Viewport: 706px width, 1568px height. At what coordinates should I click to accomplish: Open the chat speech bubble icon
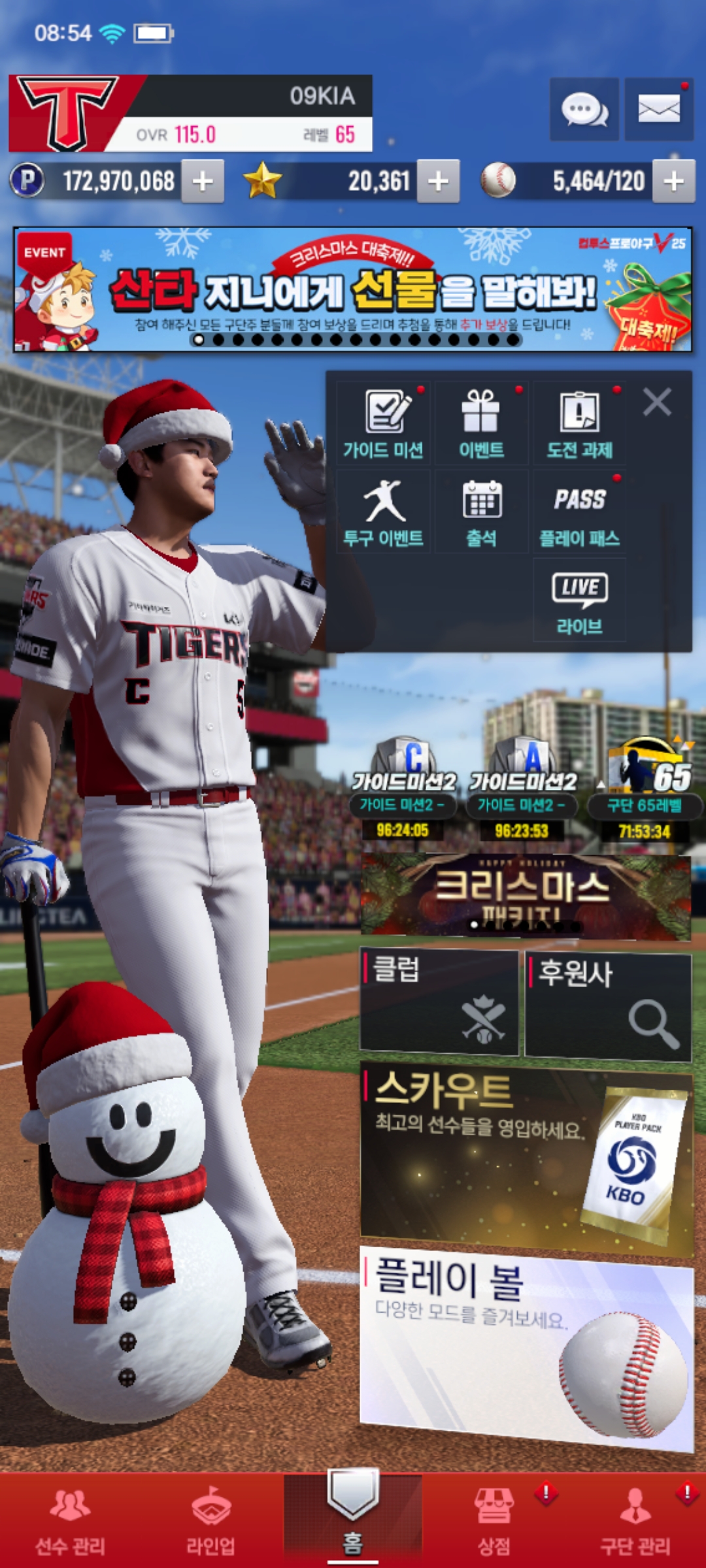click(584, 109)
